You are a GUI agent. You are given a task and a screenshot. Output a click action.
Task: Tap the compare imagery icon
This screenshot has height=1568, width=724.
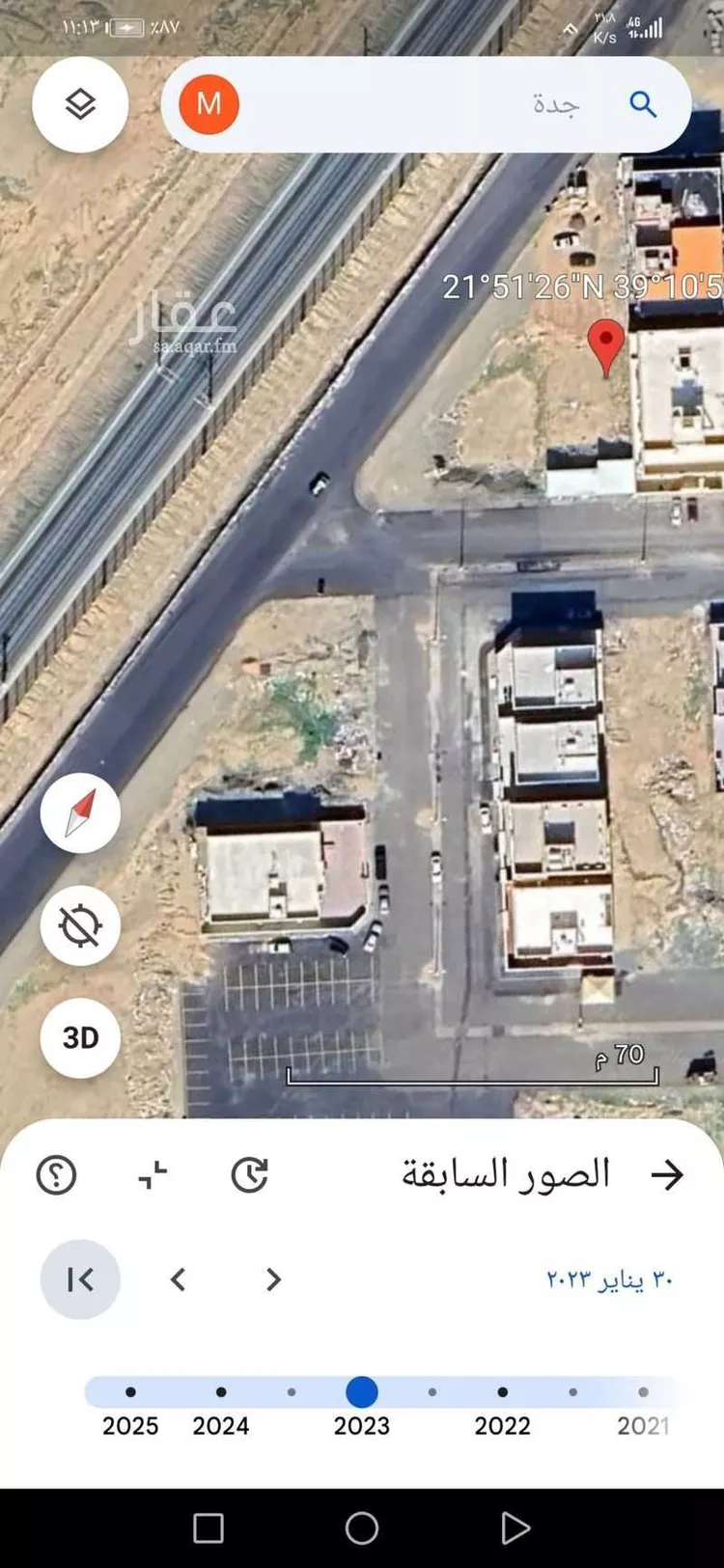point(152,1174)
